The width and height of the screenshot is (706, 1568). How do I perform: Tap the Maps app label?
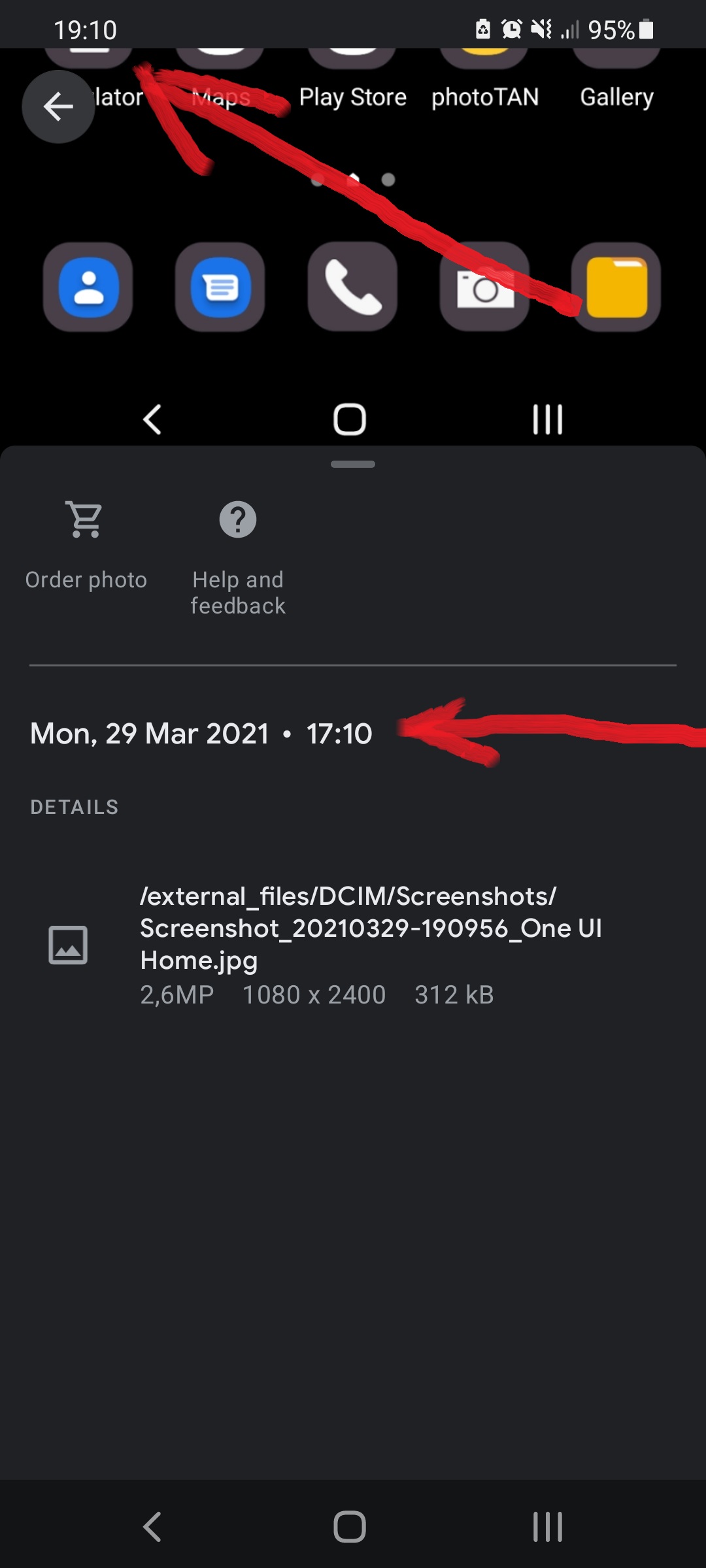tap(220, 98)
